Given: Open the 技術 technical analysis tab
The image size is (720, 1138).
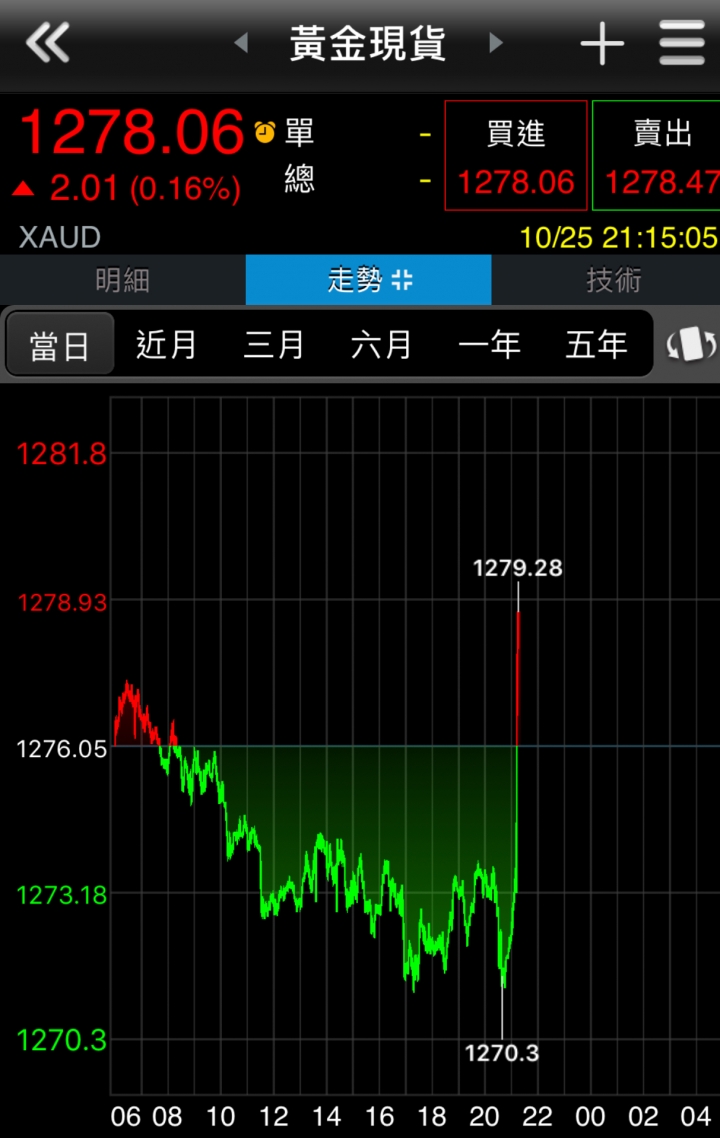Looking at the screenshot, I should coord(613,280).
